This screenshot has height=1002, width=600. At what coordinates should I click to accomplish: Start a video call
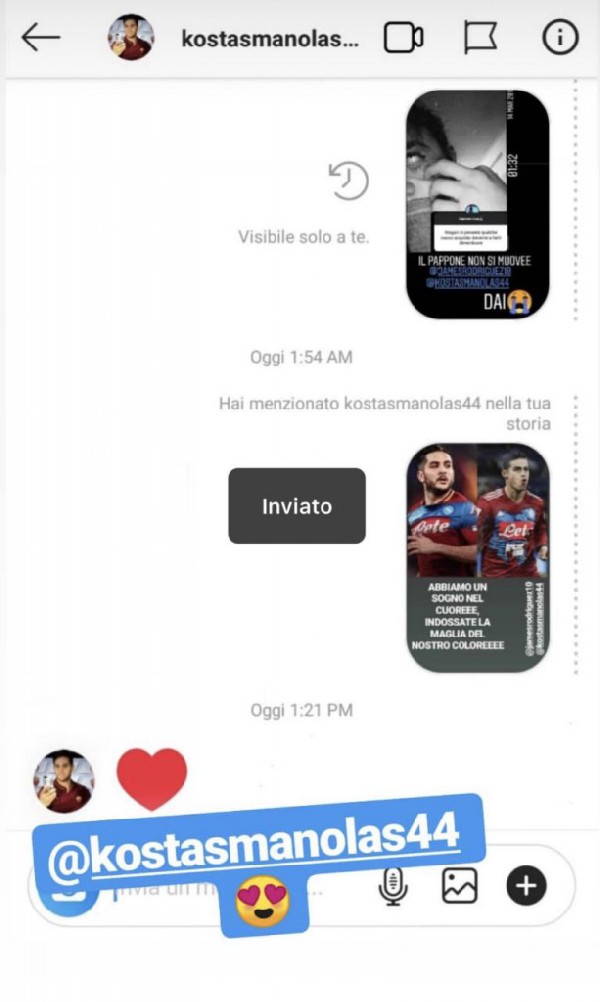pos(403,38)
